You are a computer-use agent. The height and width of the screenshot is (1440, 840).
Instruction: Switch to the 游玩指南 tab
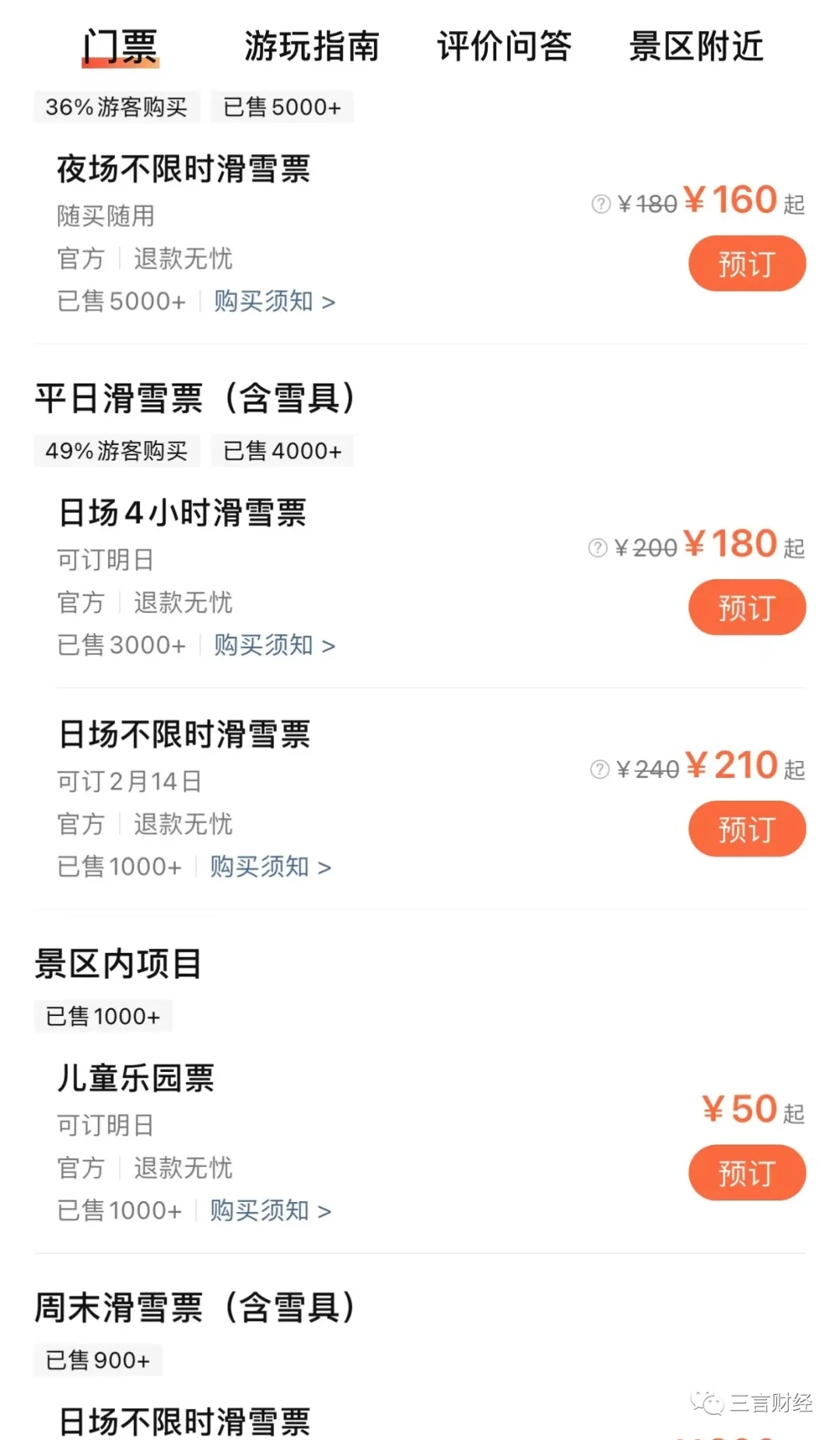click(x=312, y=46)
